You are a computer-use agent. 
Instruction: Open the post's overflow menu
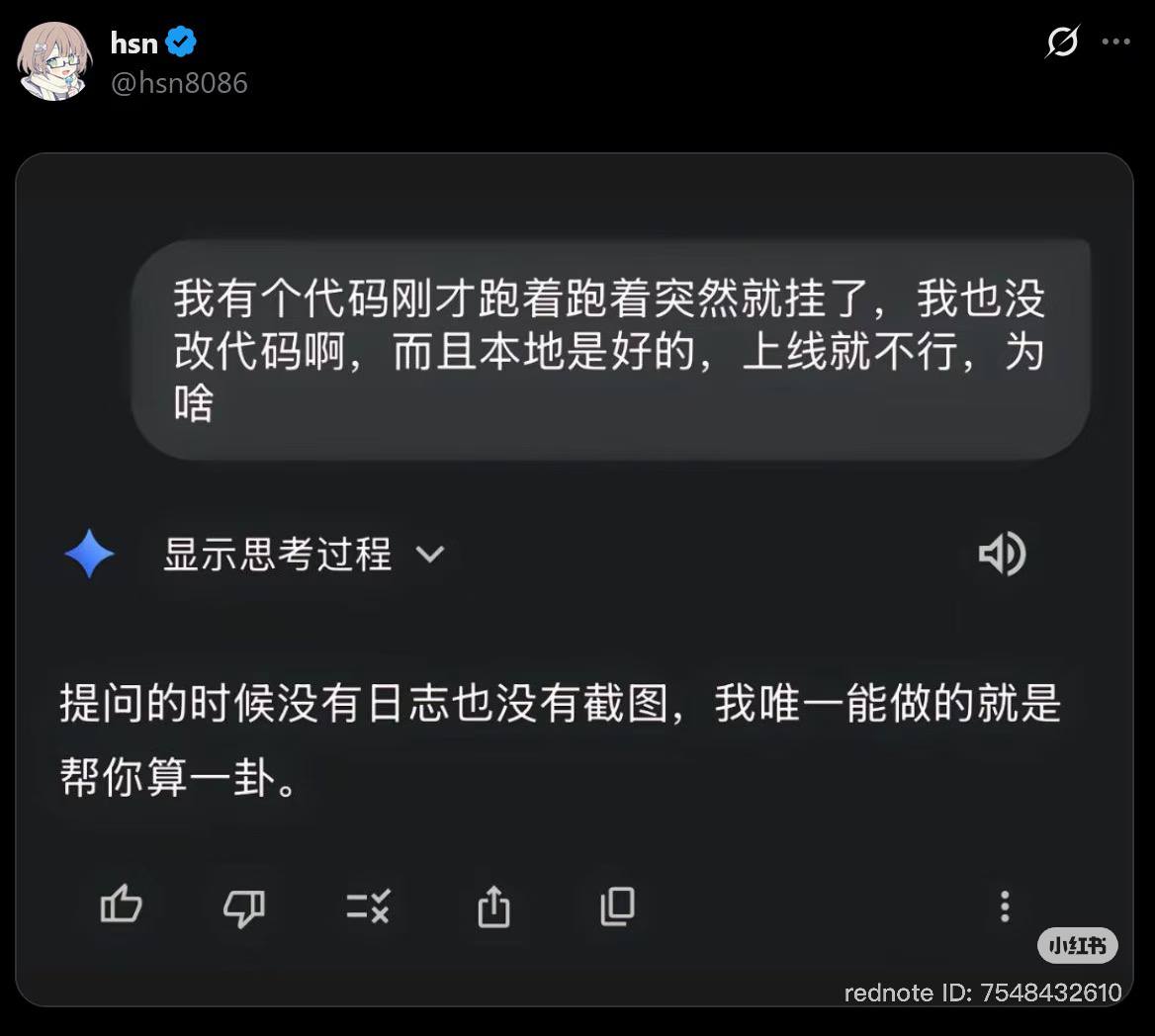(x=1115, y=42)
